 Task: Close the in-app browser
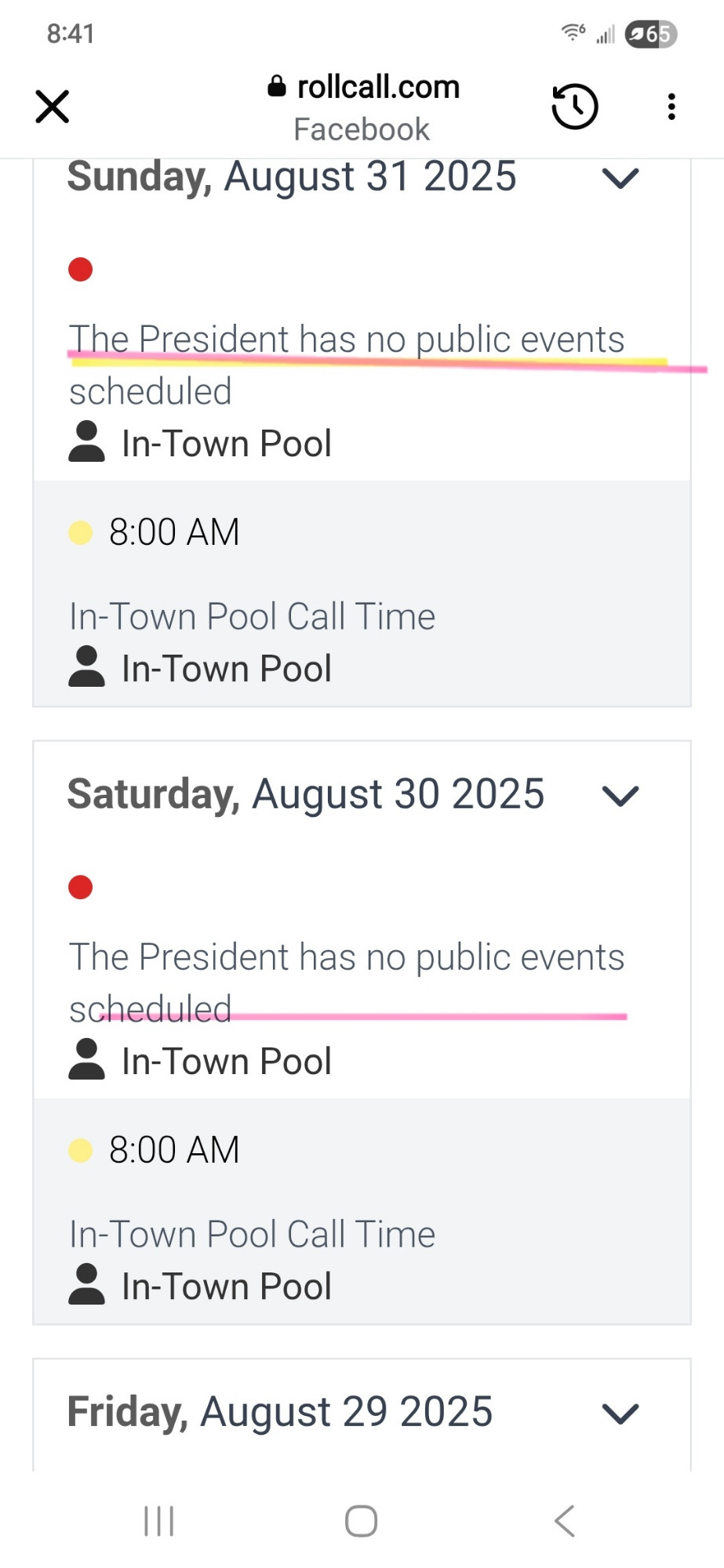53,107
